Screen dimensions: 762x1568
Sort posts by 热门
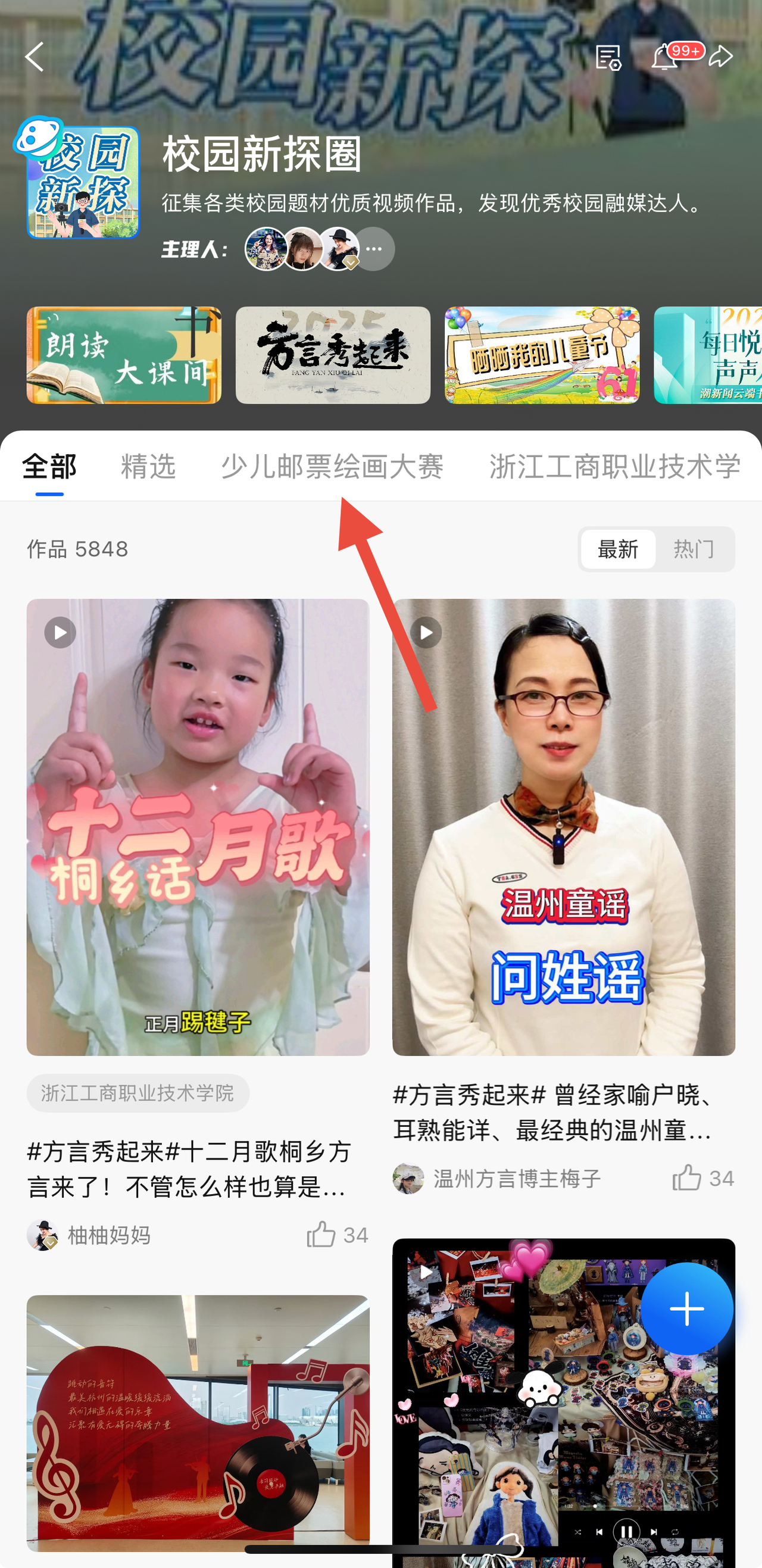pyautogui.click(x=694, y=549)
